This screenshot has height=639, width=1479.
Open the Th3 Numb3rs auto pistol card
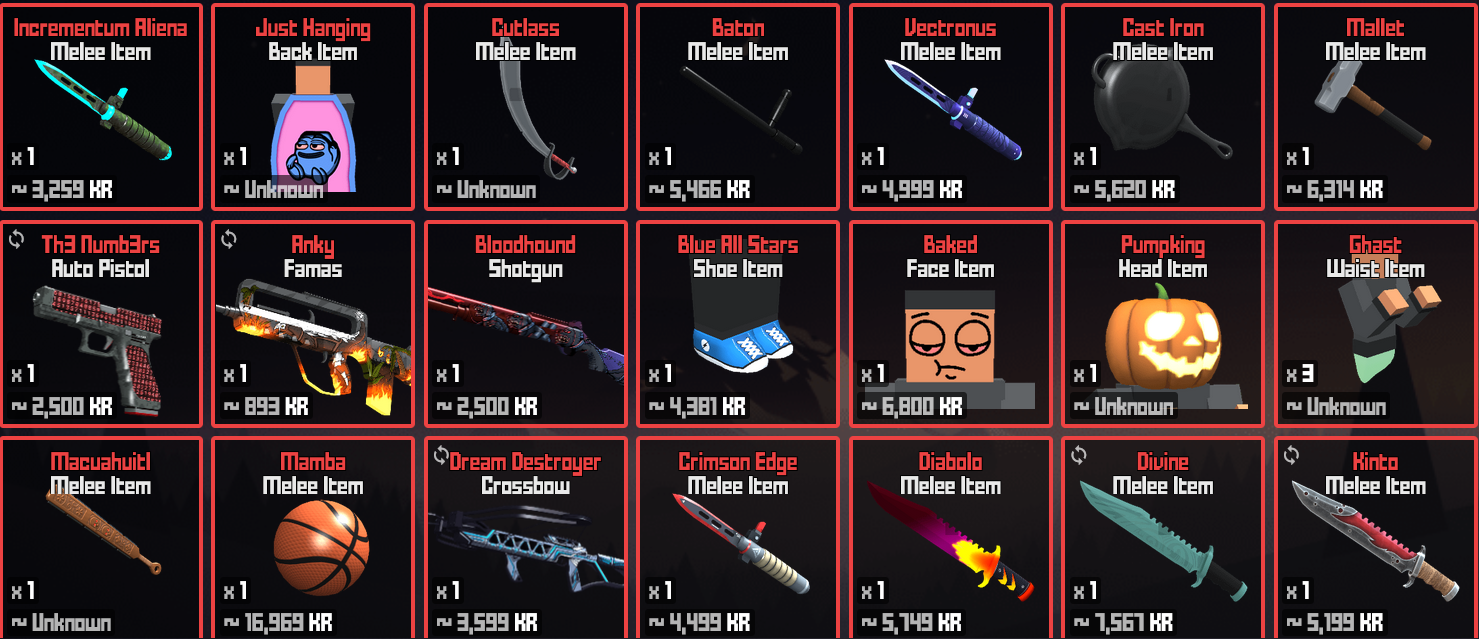pos(101,324)
